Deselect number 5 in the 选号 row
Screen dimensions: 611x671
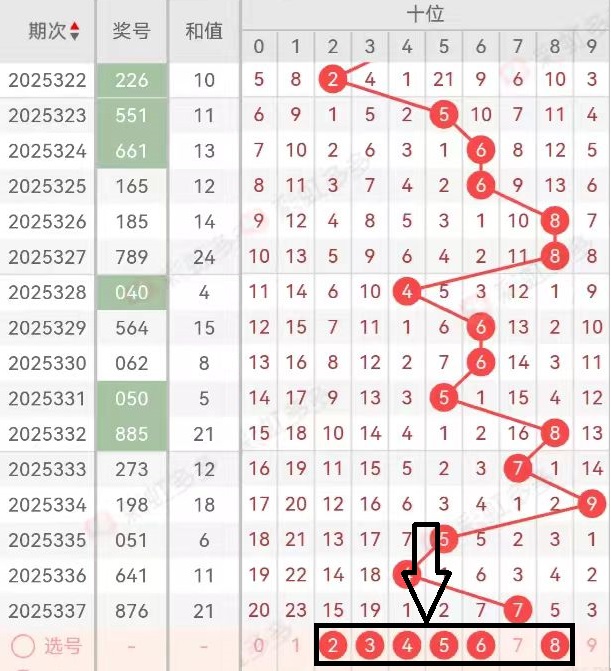(x=444, y=645)
